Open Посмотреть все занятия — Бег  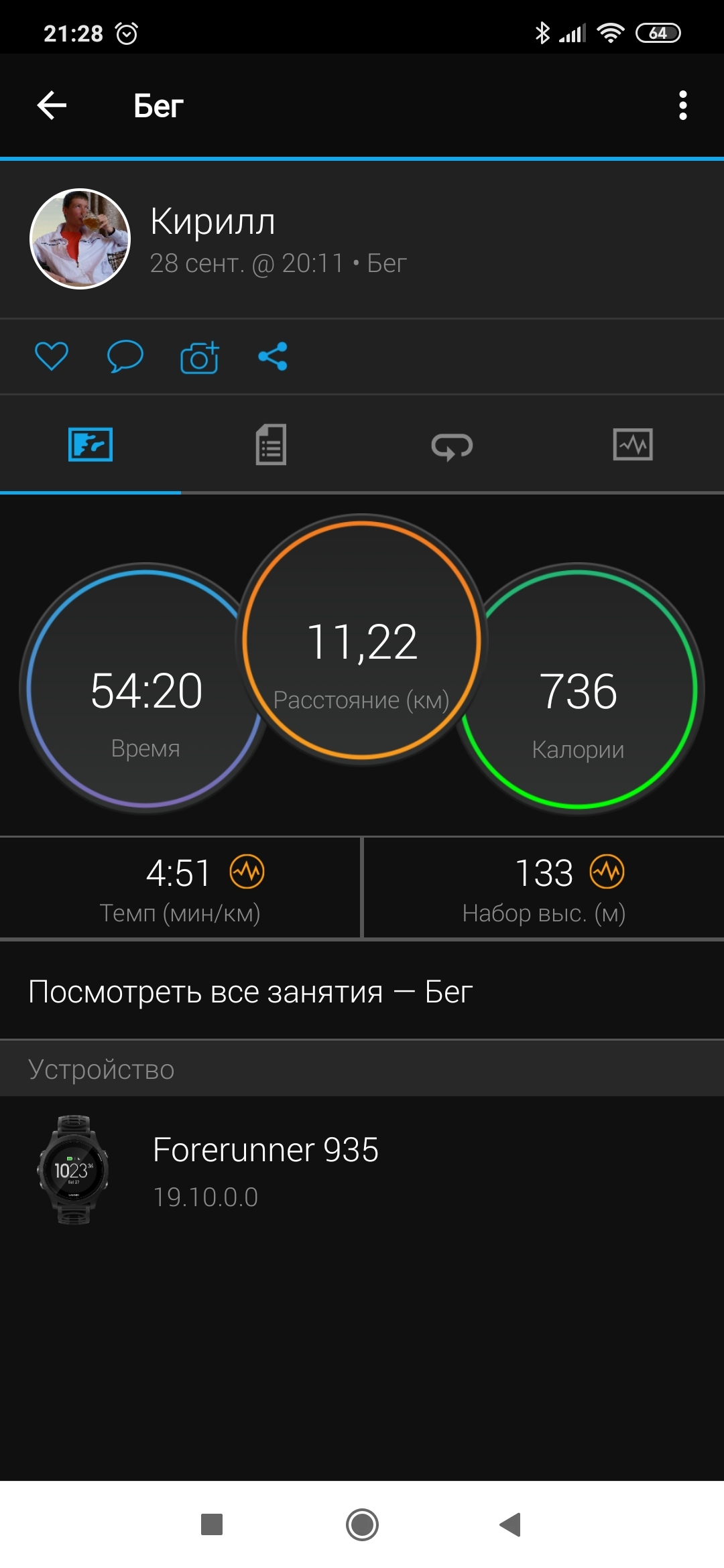[251, 992]
